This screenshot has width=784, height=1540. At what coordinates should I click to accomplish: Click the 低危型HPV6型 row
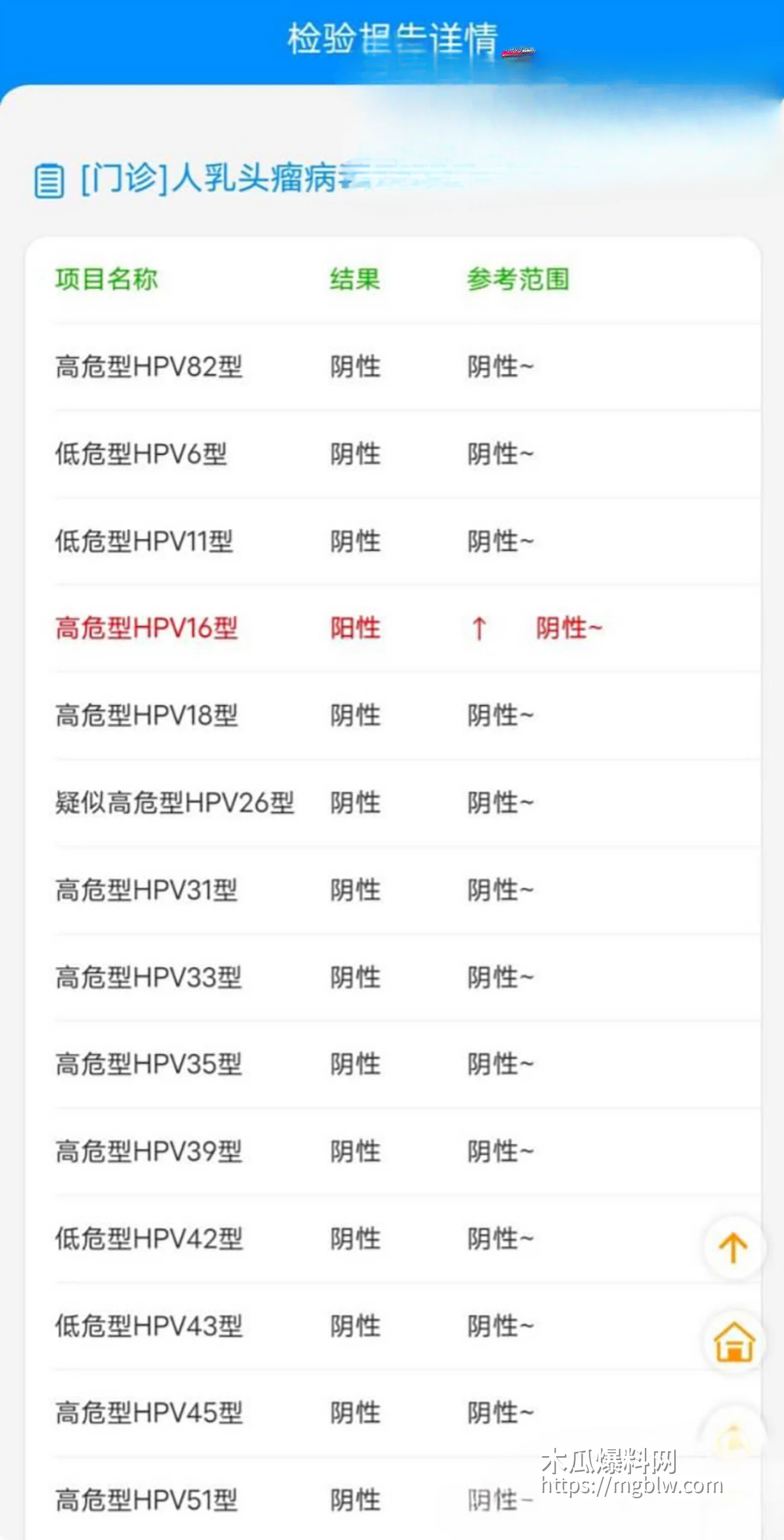tap(141, 454)
